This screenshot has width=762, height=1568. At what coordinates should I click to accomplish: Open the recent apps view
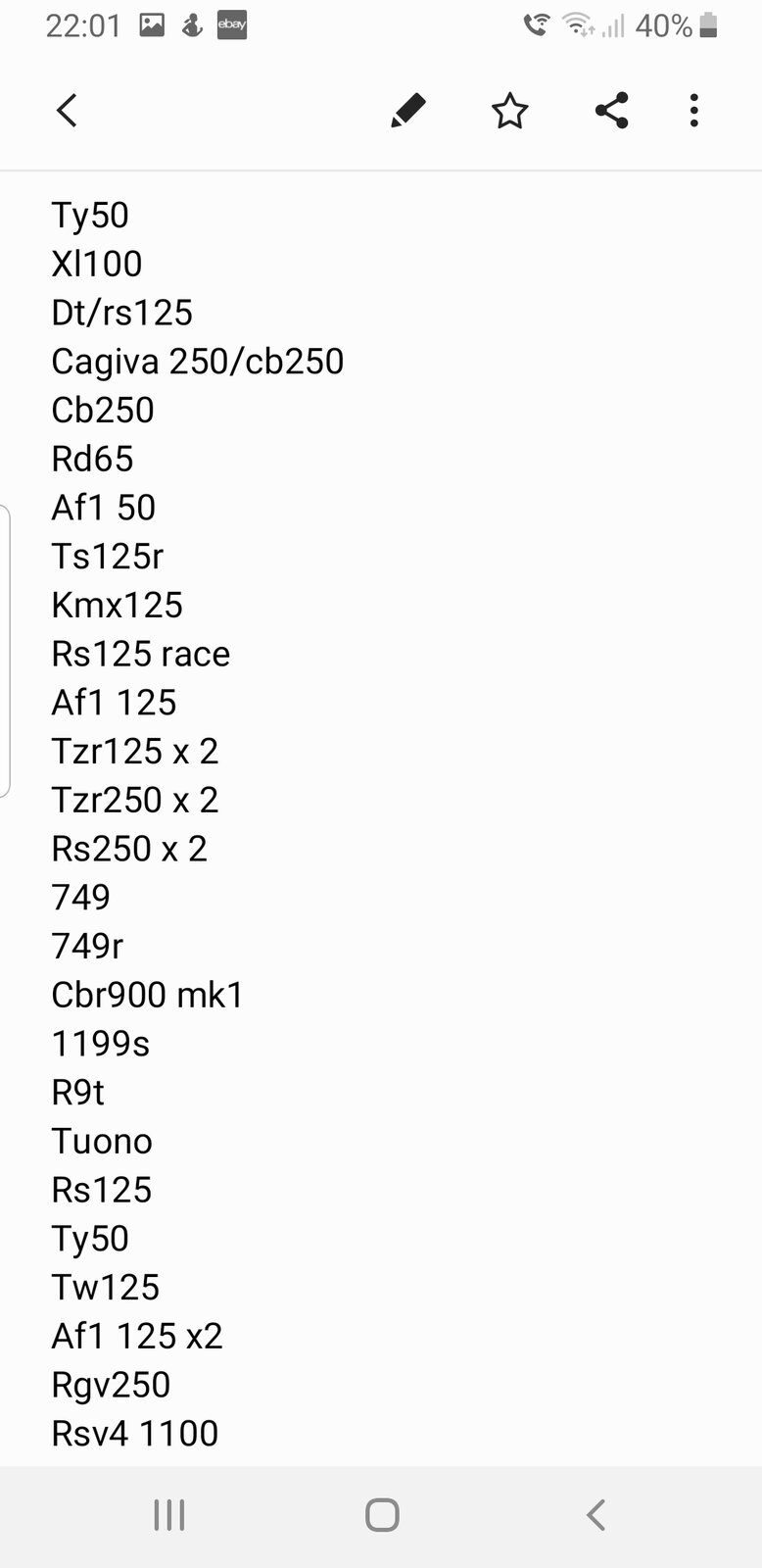click(168, 1515)
